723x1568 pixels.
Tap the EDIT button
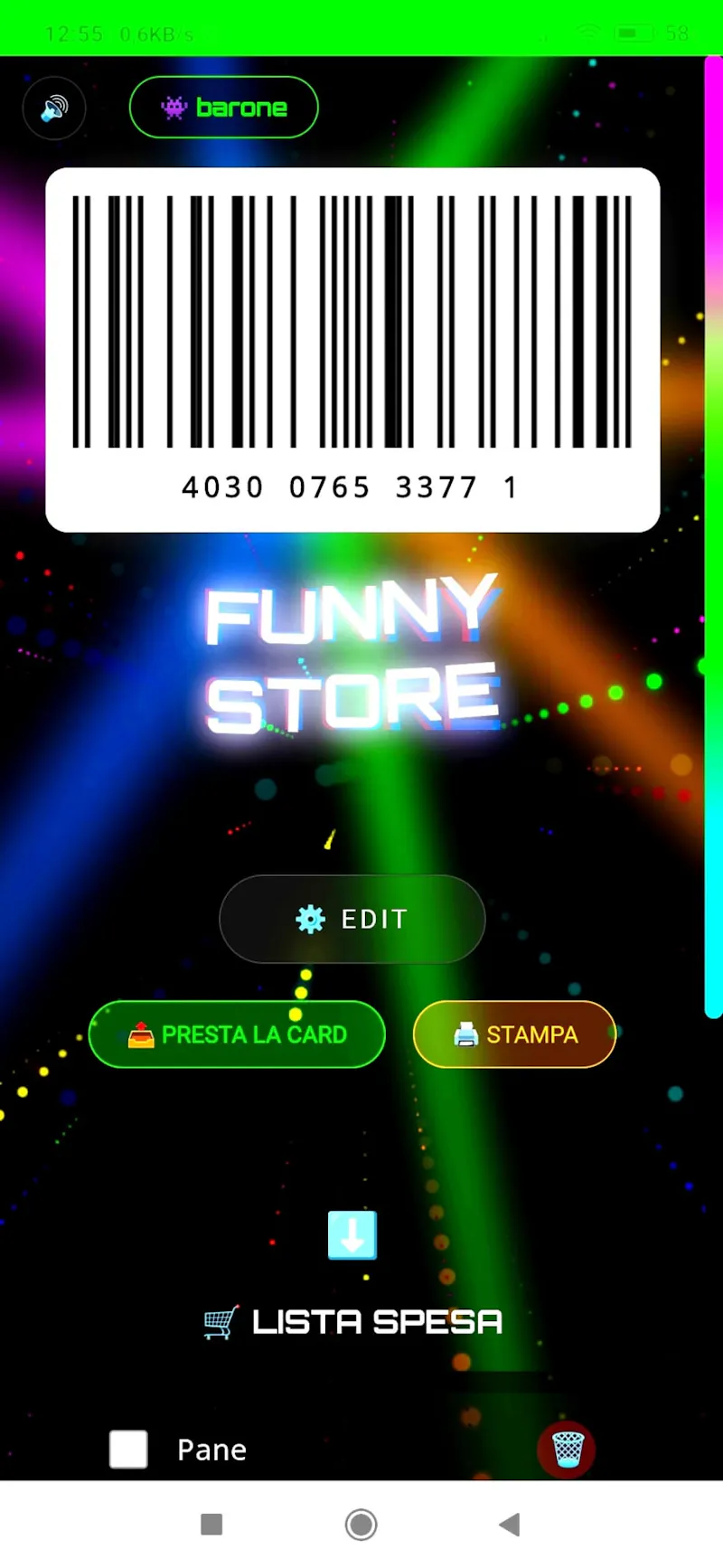(x=352, y=919)
